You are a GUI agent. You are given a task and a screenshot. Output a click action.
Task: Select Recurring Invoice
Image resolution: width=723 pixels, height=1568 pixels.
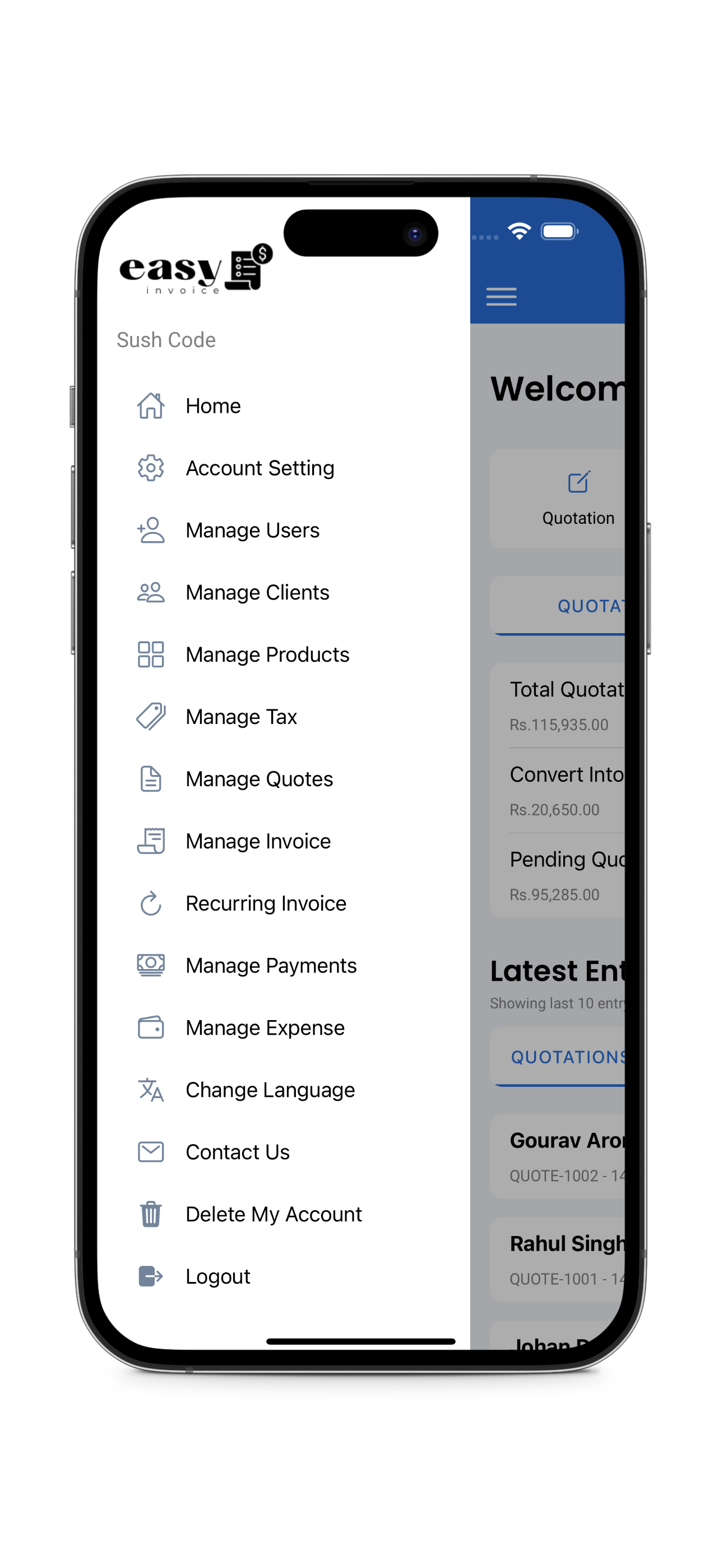[x=265, y=903]
